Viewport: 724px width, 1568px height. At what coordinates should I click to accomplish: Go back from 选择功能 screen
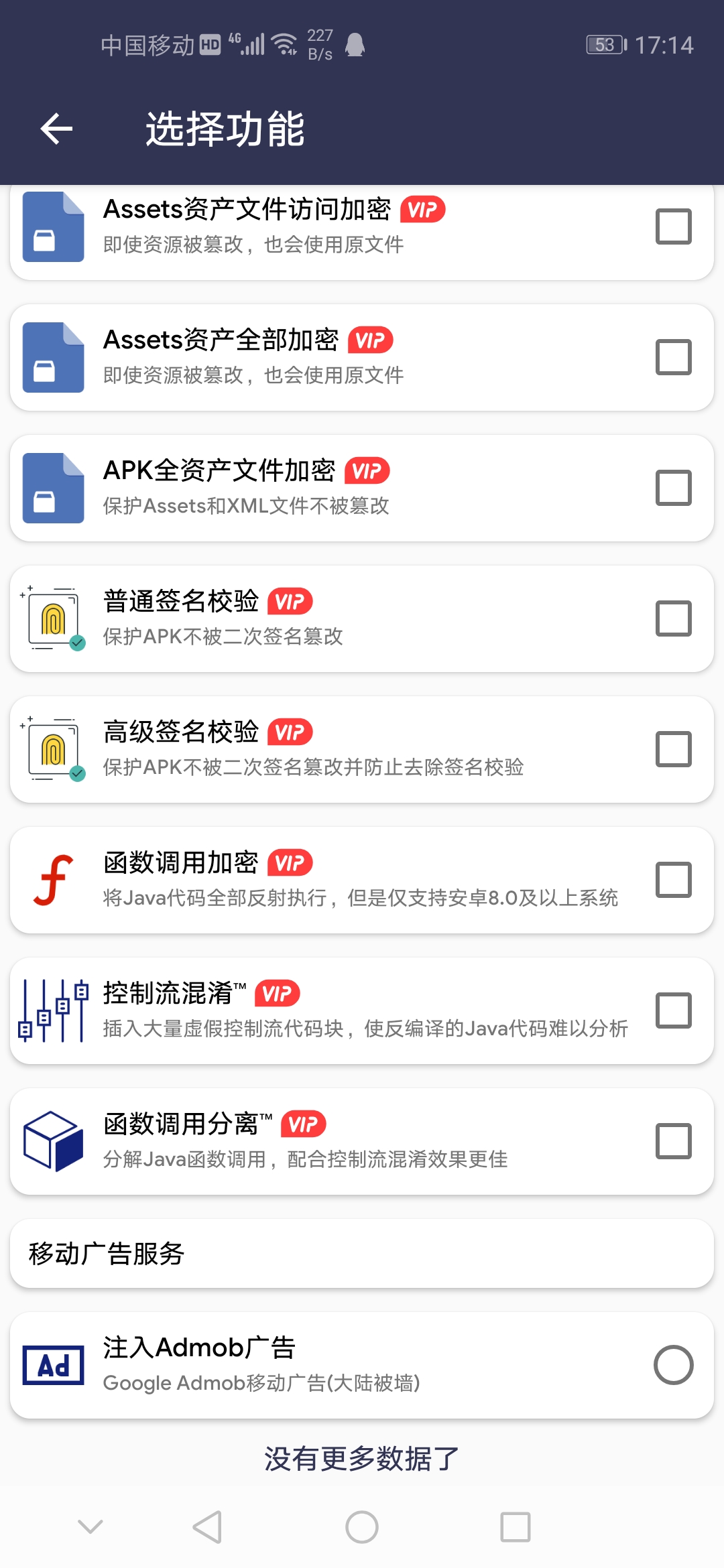56,129
